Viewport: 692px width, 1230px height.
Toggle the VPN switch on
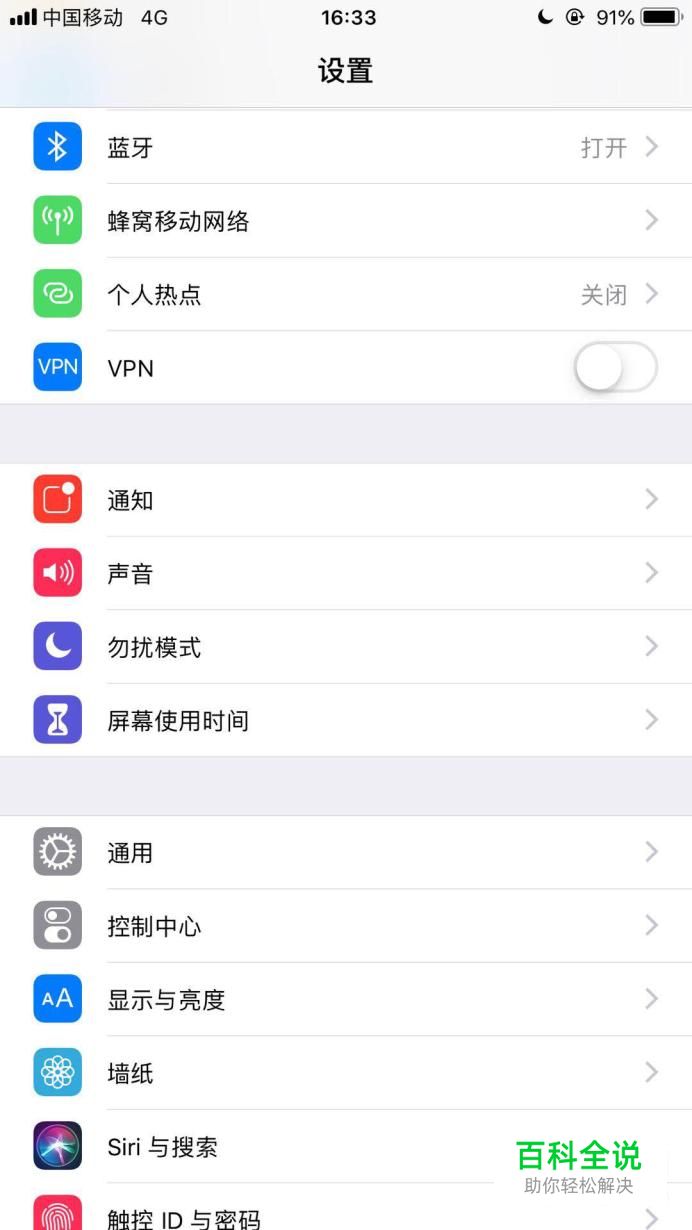[615, 368]
